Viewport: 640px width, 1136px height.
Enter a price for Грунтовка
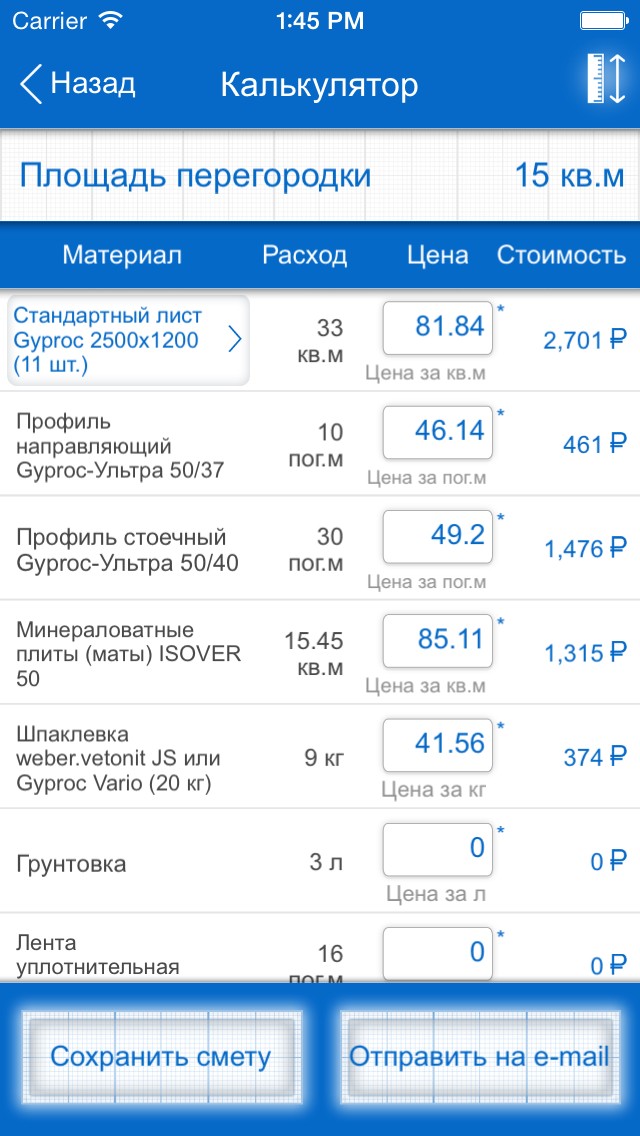[x=437, y=850]
